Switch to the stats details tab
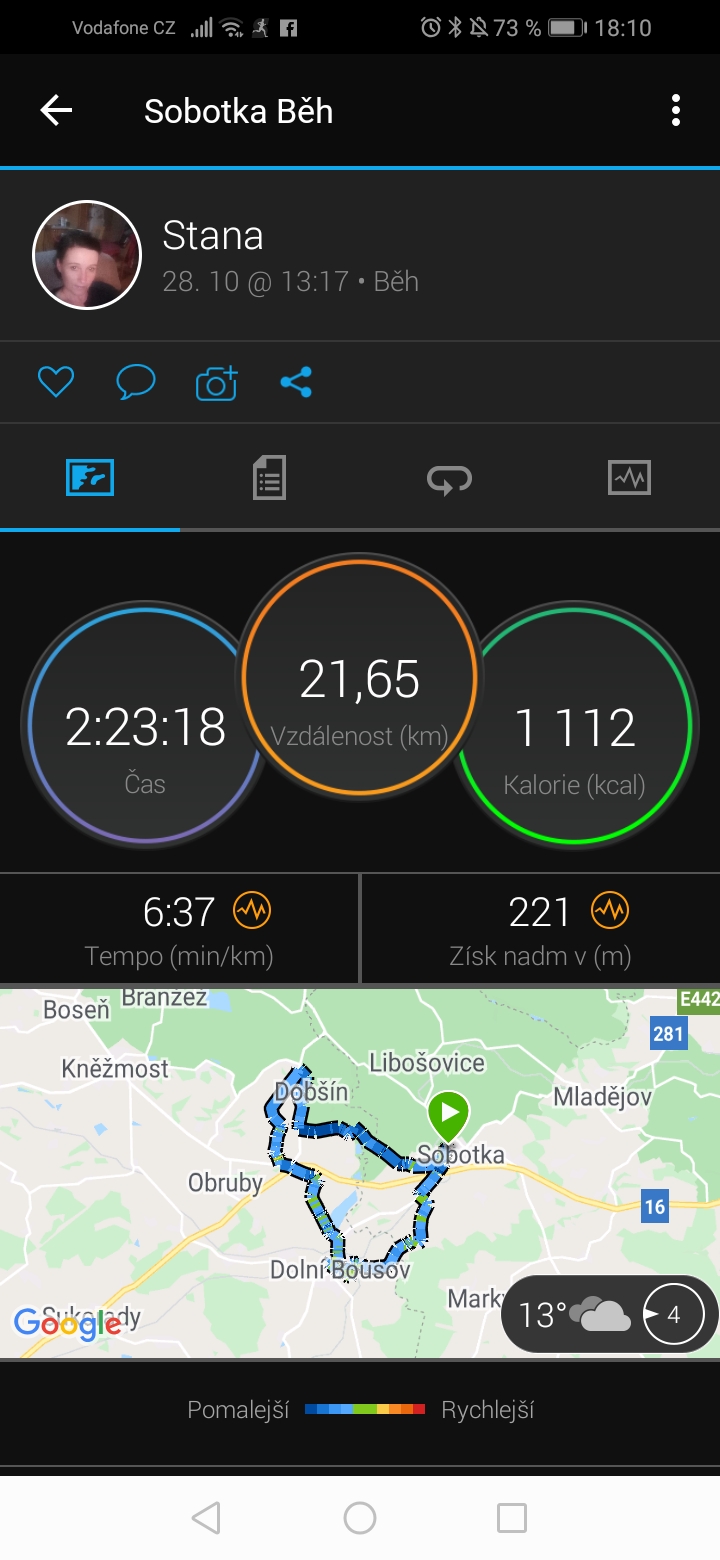720x1560 pixels. click(269, 477)
